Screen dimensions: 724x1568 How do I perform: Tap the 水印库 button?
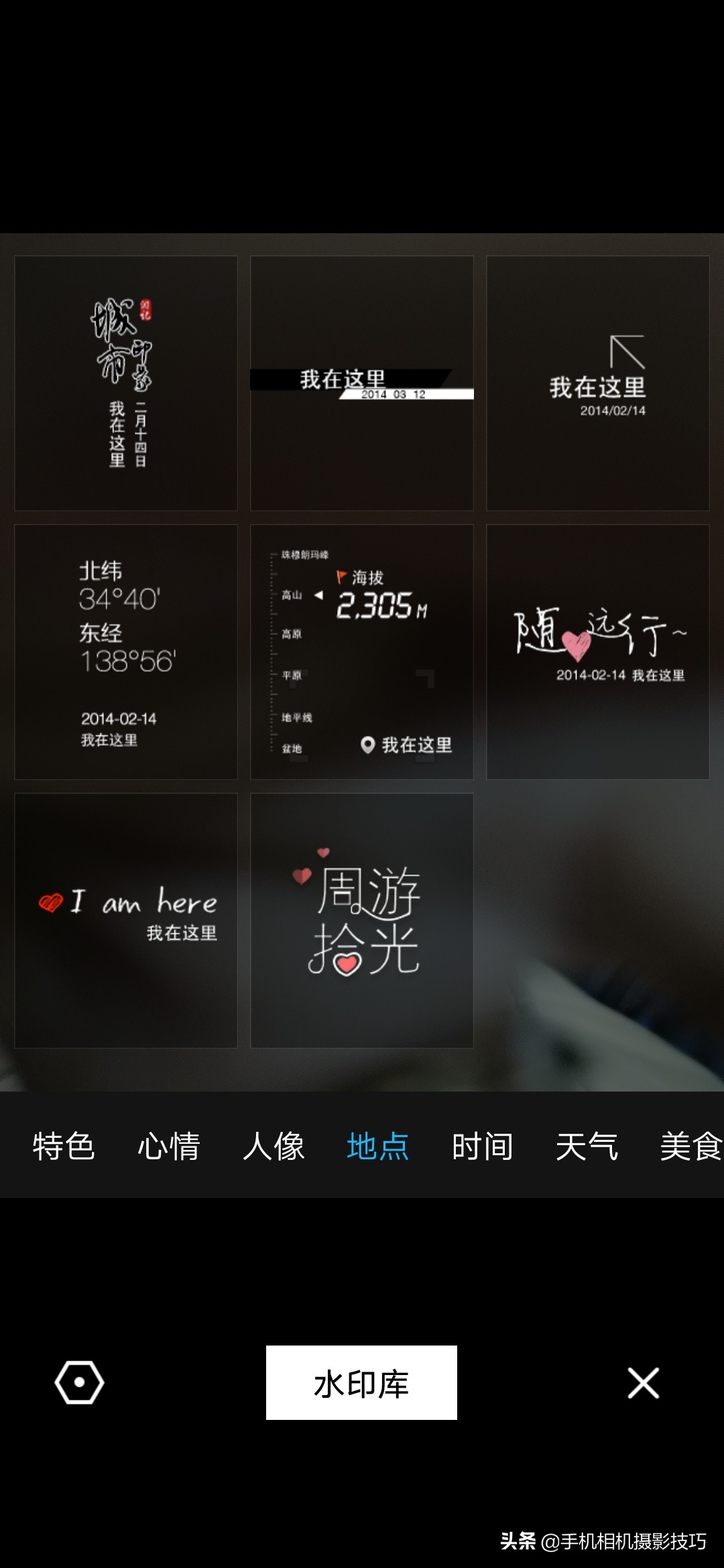[361, 1384]
